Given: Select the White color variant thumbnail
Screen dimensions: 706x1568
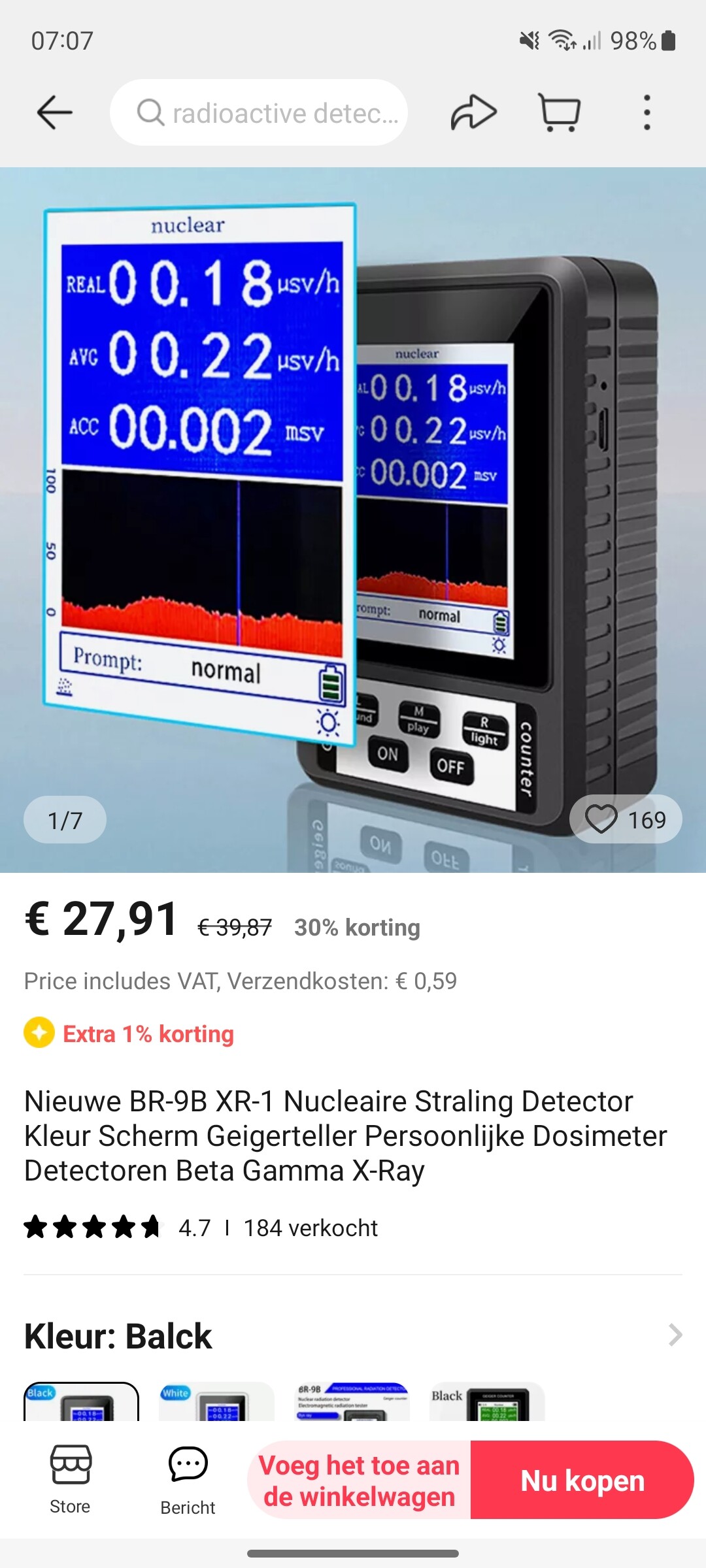Looking at the screenshot, I should point(216,1401).
